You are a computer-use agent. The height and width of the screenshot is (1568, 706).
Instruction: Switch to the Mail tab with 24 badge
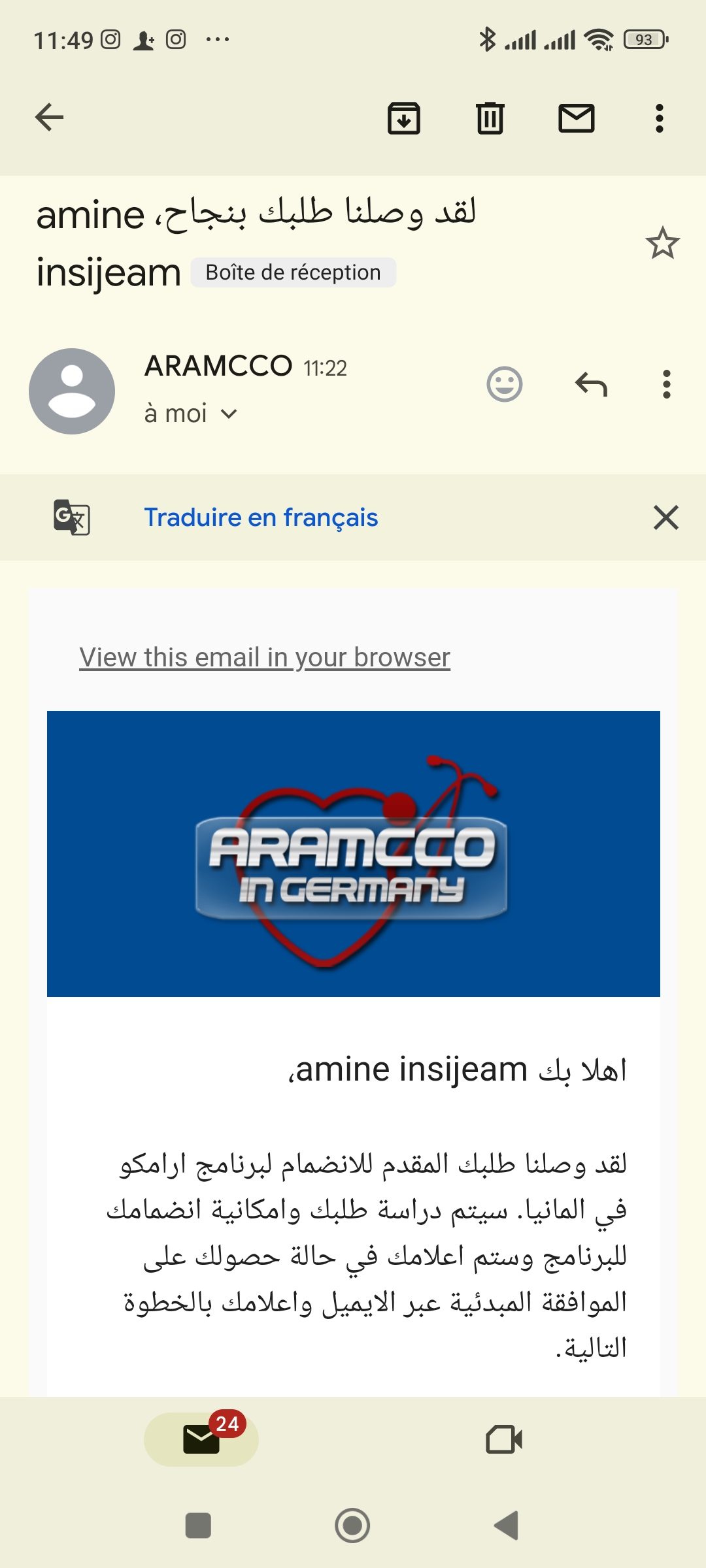pos(201,1439)
